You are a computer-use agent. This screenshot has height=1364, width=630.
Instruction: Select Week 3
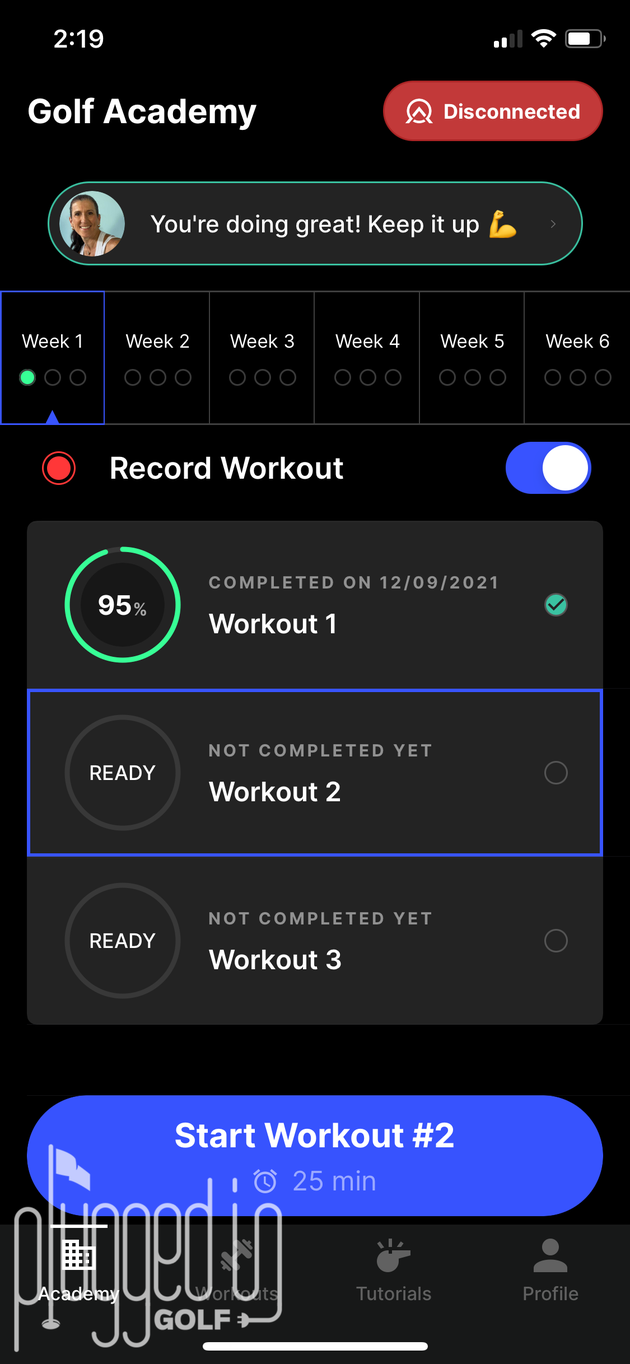[x=262, y=357]
